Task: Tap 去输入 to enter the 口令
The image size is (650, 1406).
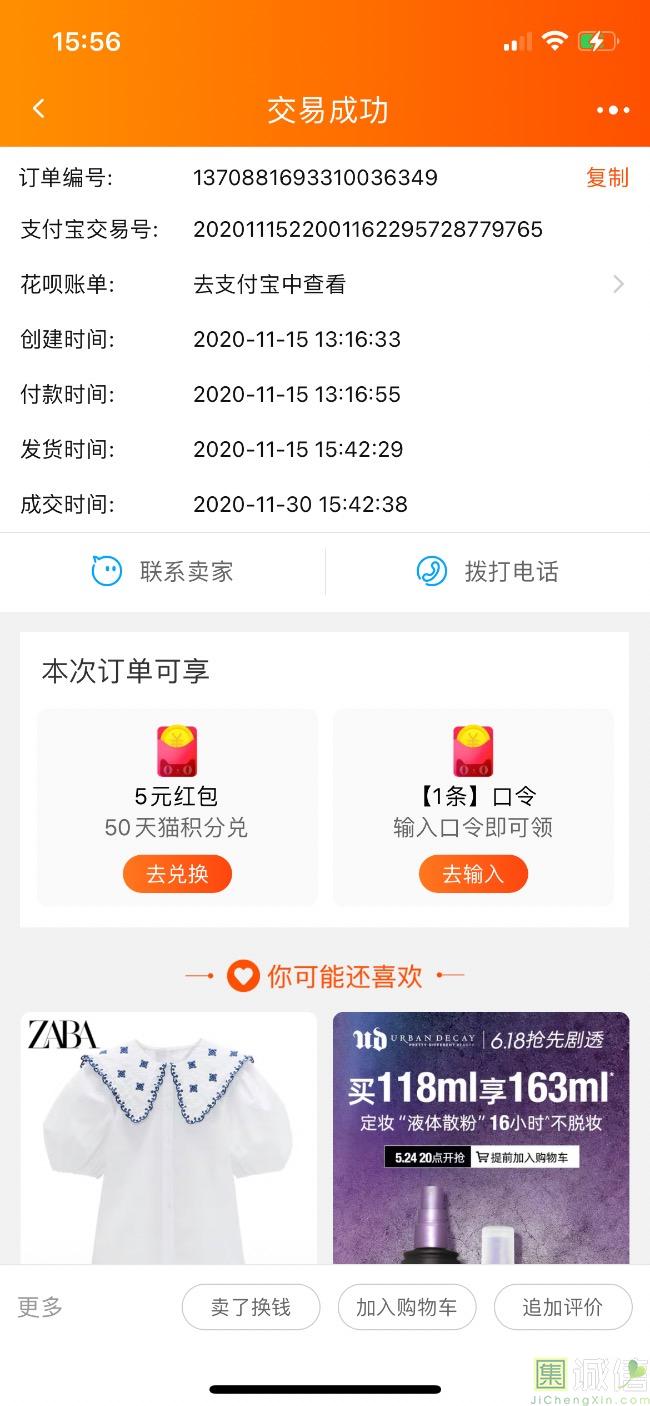Action: 473,874
